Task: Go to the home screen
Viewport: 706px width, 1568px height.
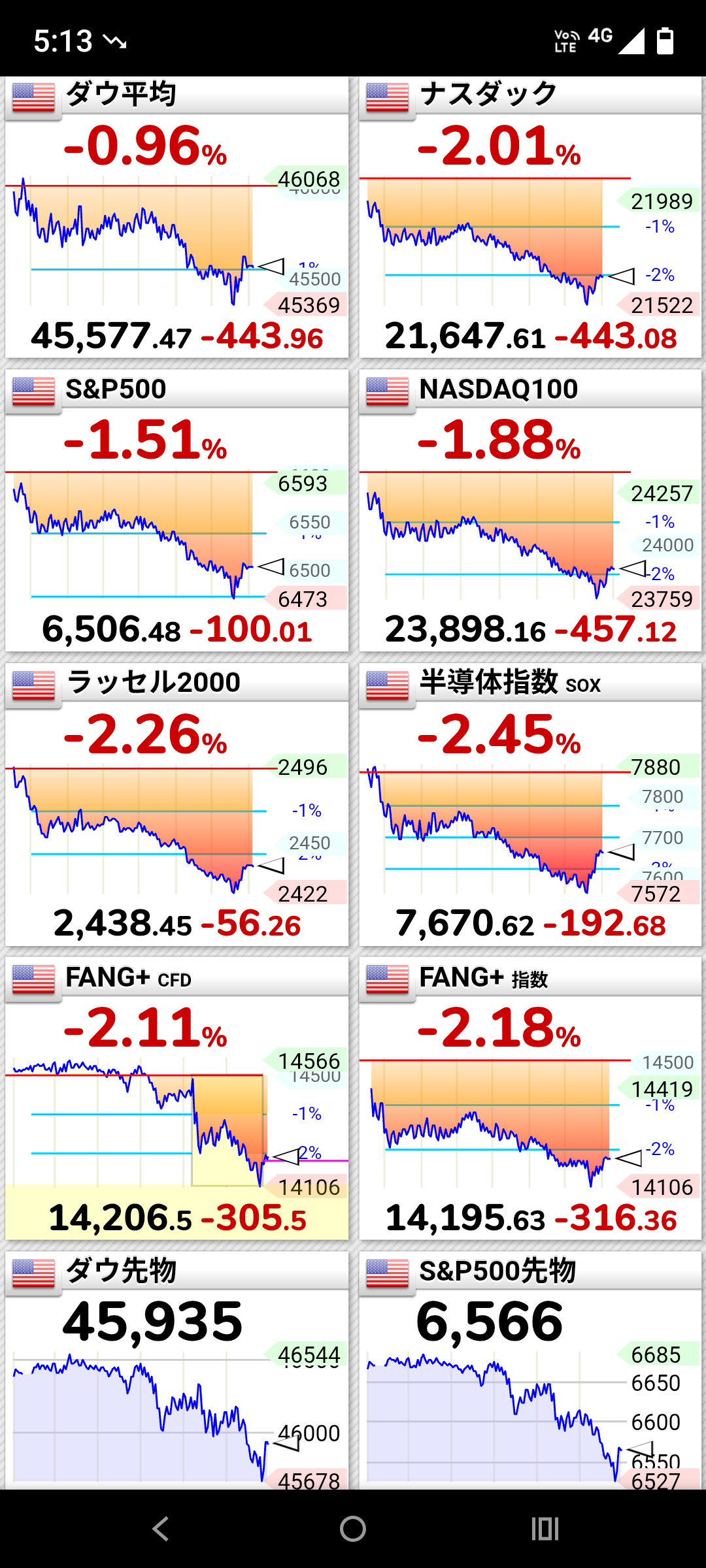Action: 353,1529
